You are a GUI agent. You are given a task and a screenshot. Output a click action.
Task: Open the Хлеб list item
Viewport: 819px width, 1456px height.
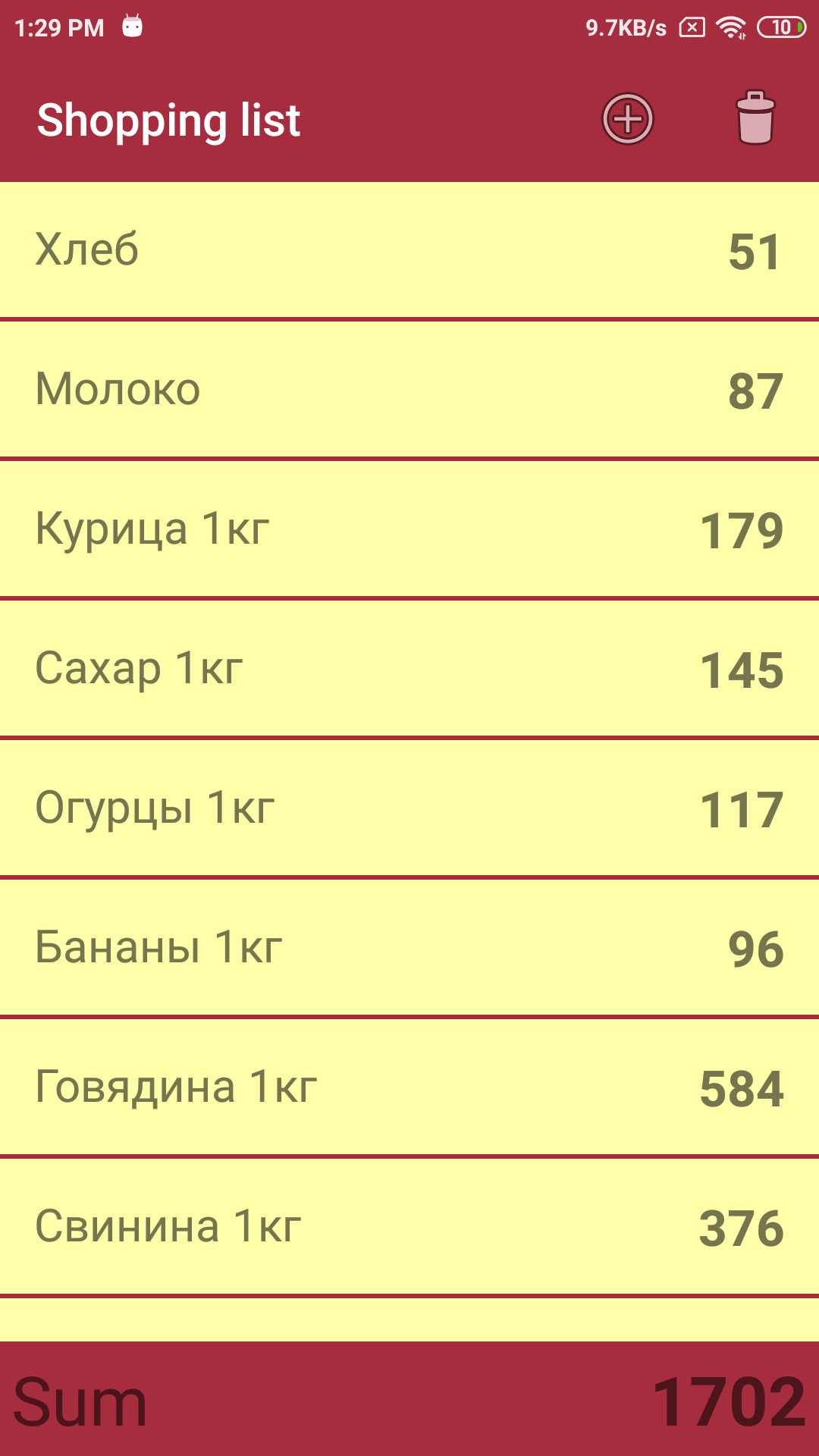(x=409, y=250)
